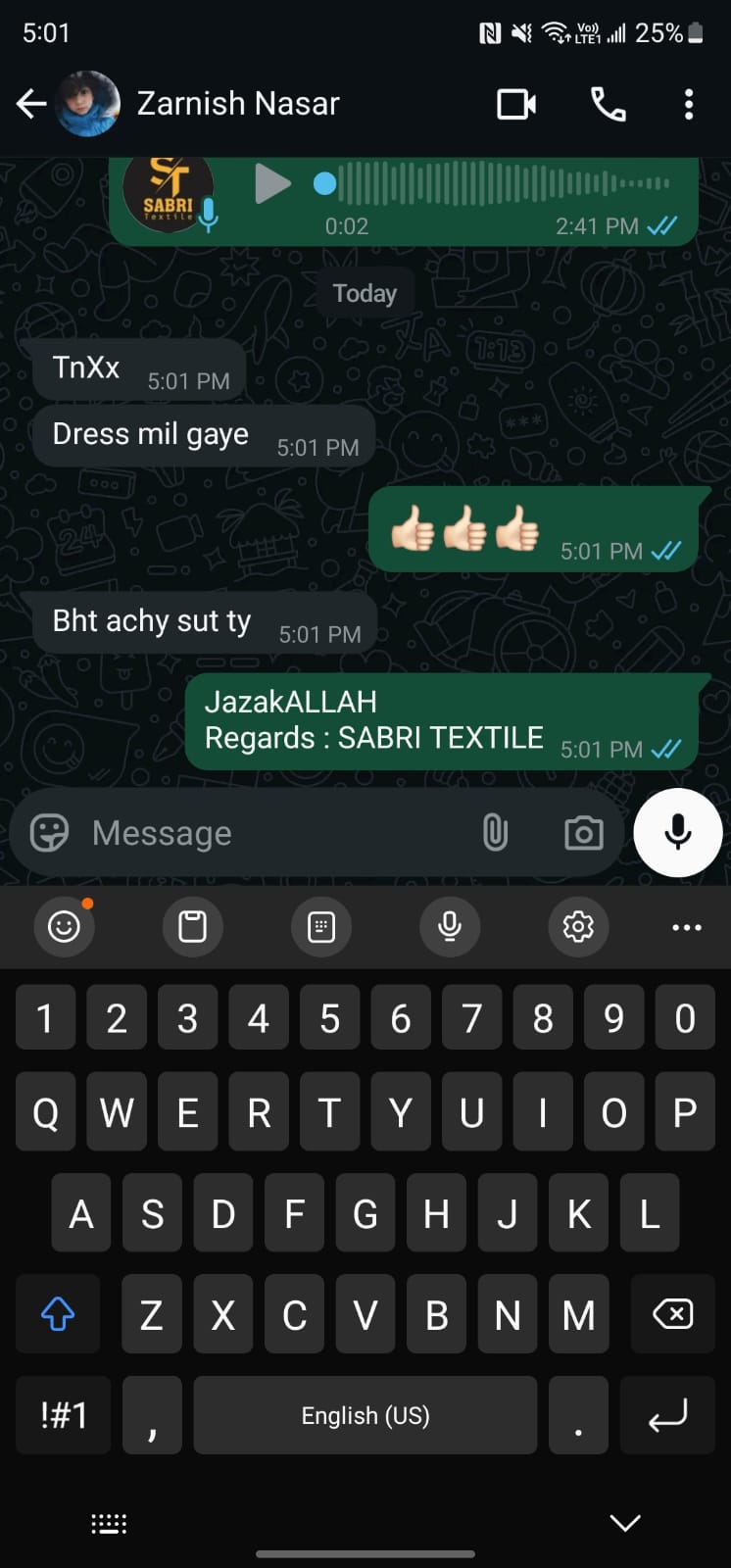
Task: Hide the keyboard with the down chevron
Action: click(624, 1522)
